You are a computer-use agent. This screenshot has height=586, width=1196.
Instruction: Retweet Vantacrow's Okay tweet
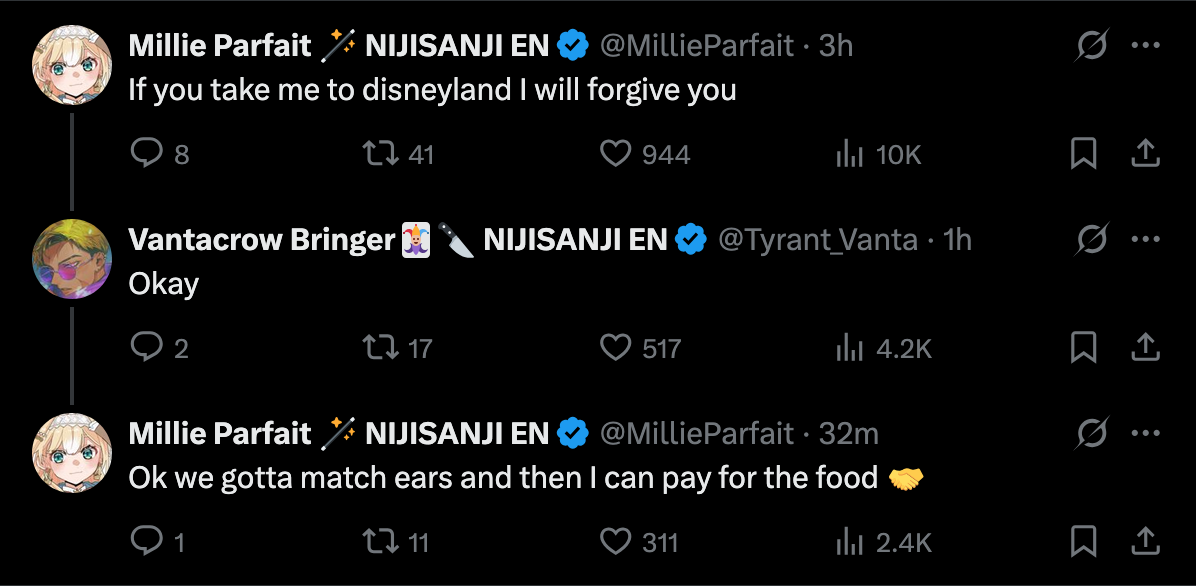pyautogui.click(x=379, y=347)
